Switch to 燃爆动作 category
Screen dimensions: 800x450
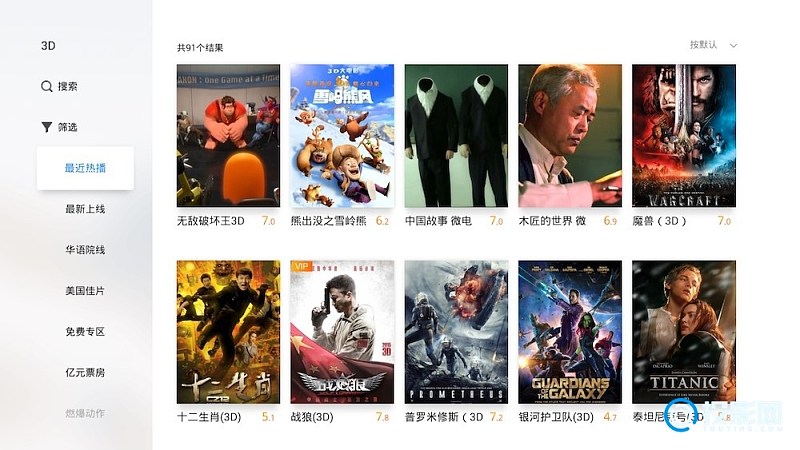tap(85, 413)
